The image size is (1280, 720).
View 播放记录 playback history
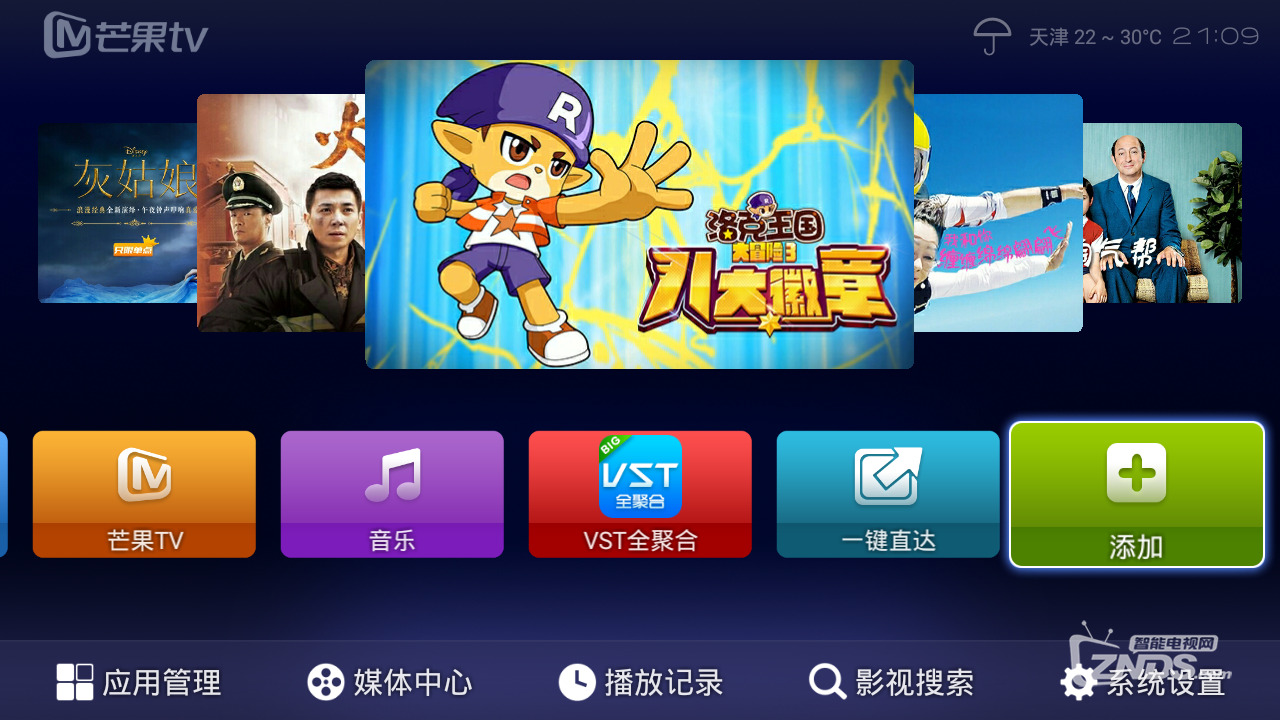(x=641, y=683)
